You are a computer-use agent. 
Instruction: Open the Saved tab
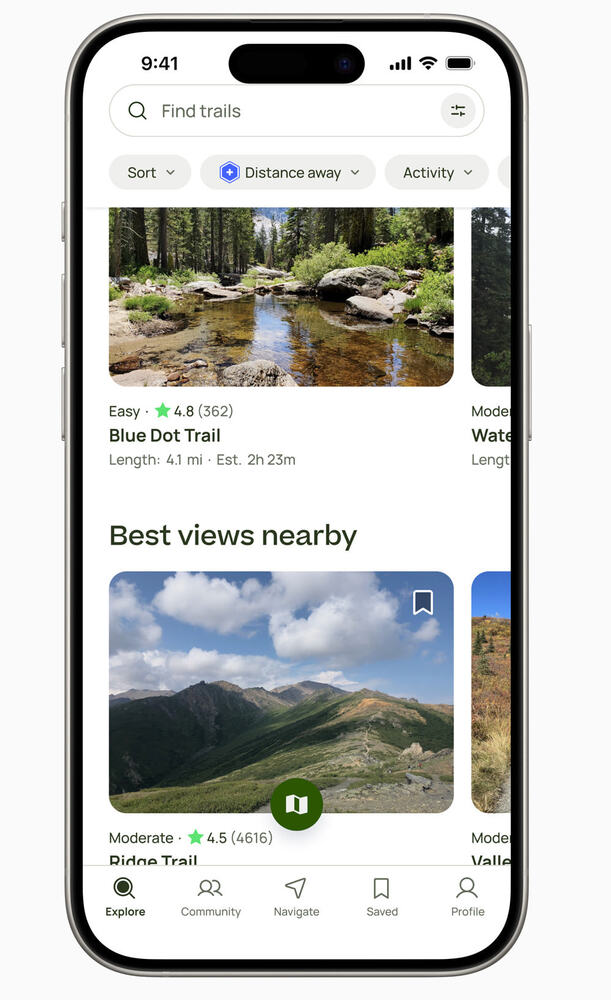(381, 897)
